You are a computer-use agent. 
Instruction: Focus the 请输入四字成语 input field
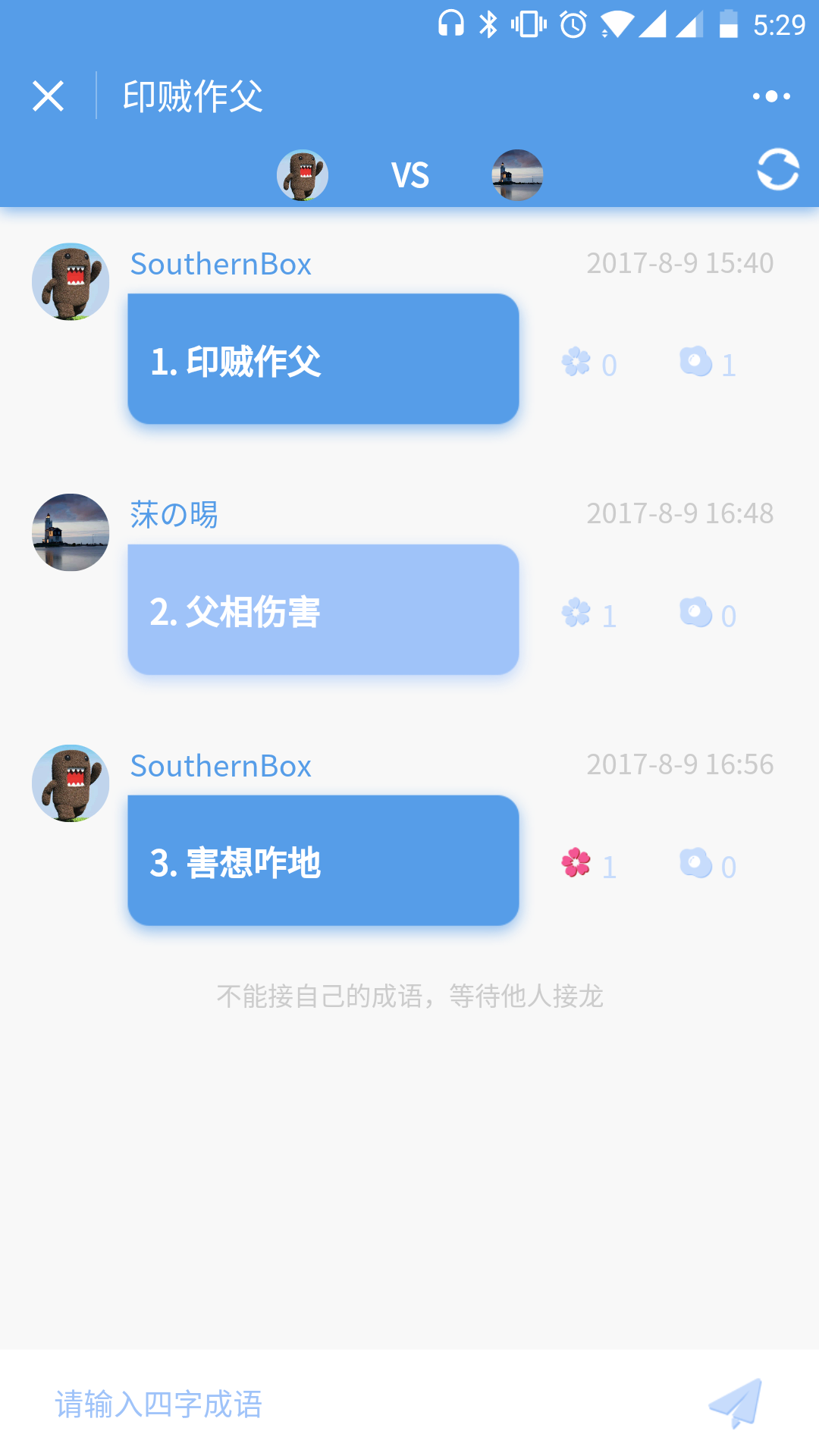click(x=356, y=1404)
